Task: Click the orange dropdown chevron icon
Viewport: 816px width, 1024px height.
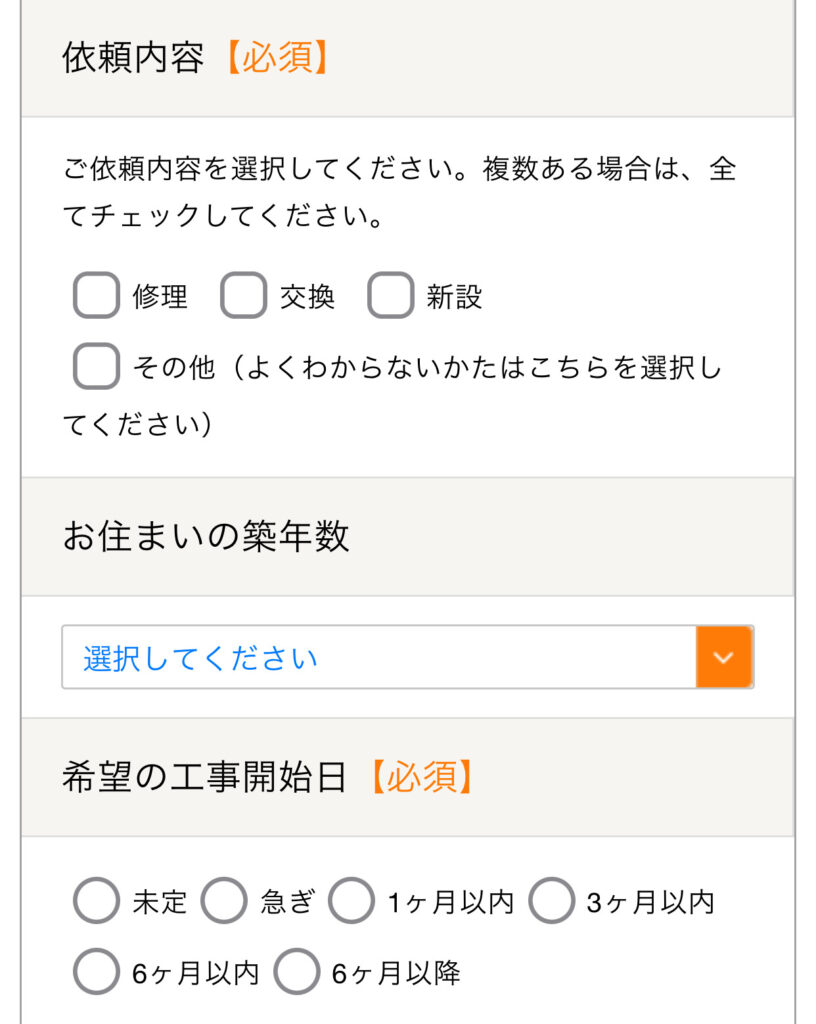Action: pyautogui.click(x=722, y=658)
